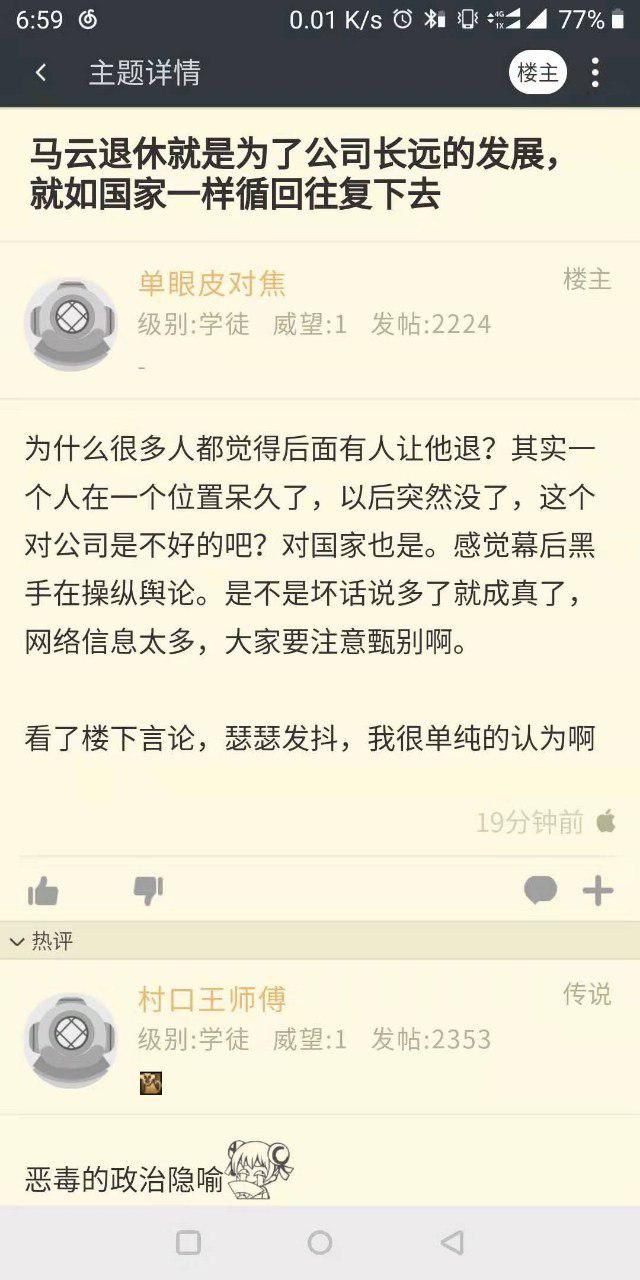This screenshot has height=1280, width=640.
Task: Give a thumbs up to the post
Action: [x=43, y=890]
